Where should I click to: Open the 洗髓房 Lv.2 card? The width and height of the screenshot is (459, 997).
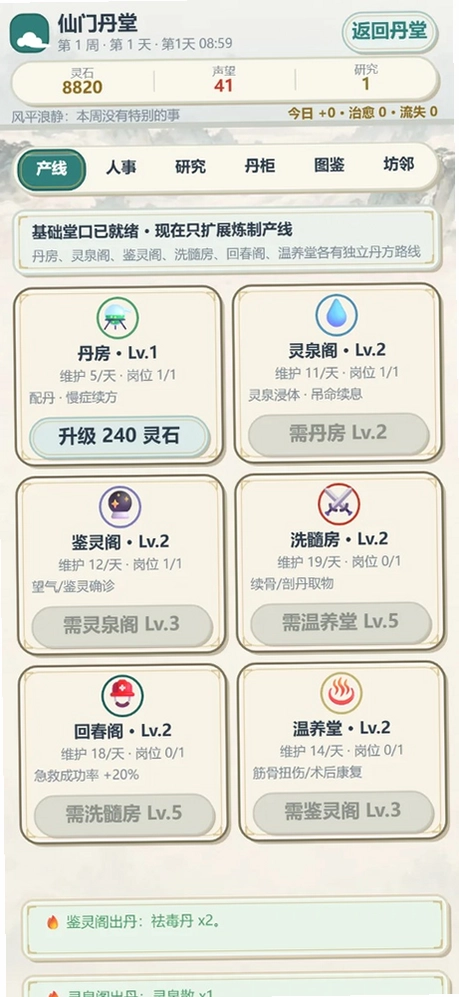point(340,561)
